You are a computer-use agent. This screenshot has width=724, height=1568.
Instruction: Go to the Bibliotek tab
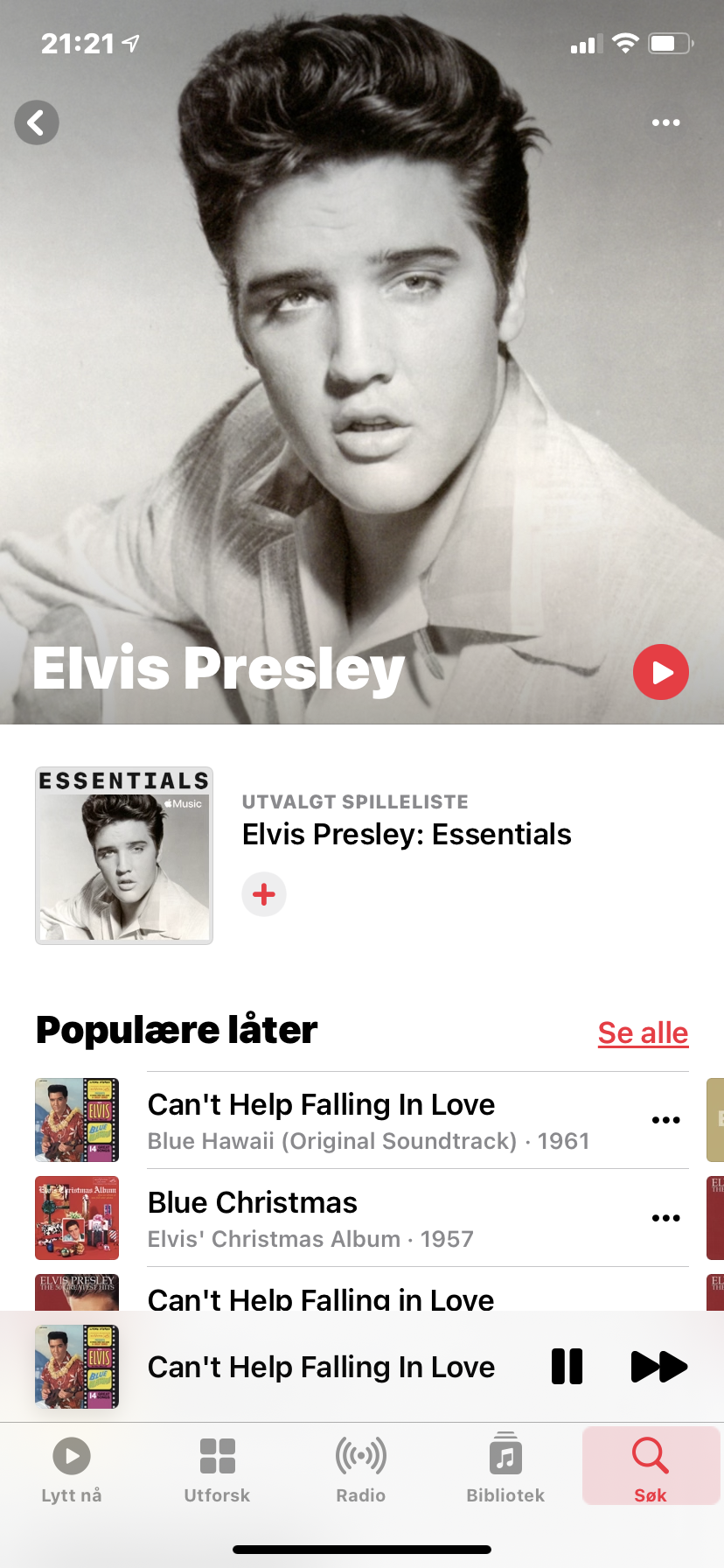pos(505,1470)
